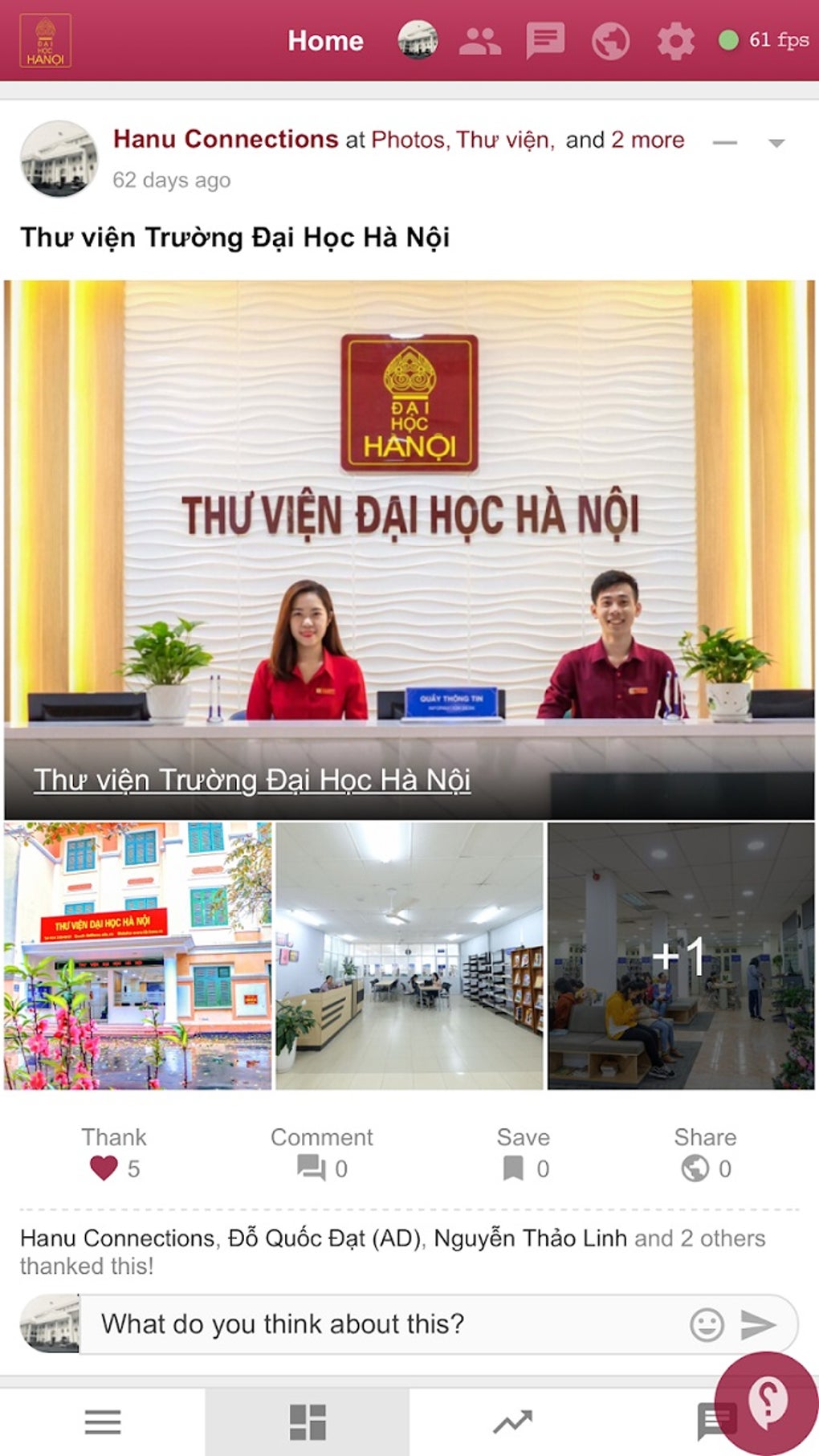
Task: Open the post options dropdown arrow
Action: coord(776,143)
